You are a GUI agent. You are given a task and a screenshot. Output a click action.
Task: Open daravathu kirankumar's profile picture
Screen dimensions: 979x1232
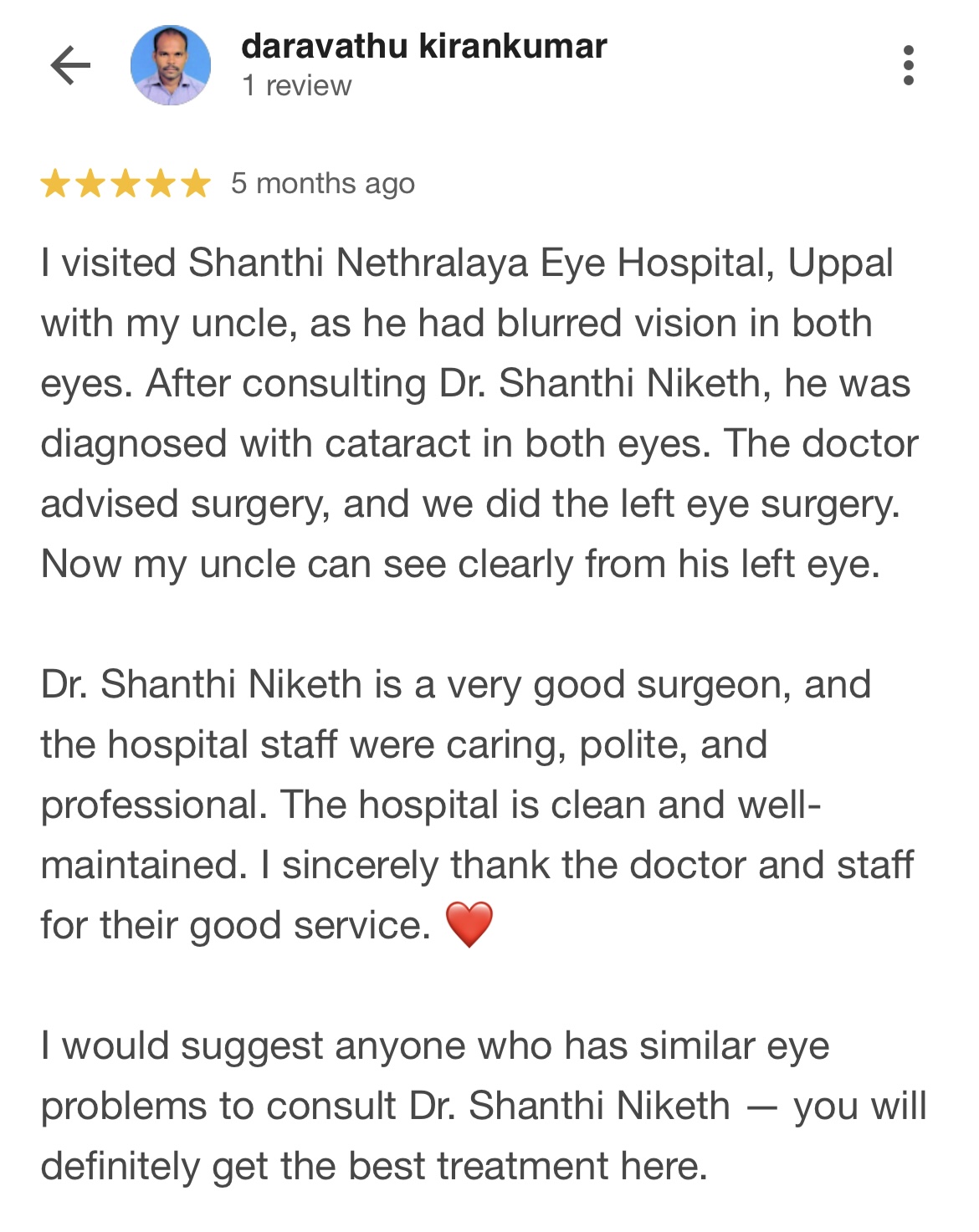click(x=171, y=65)
